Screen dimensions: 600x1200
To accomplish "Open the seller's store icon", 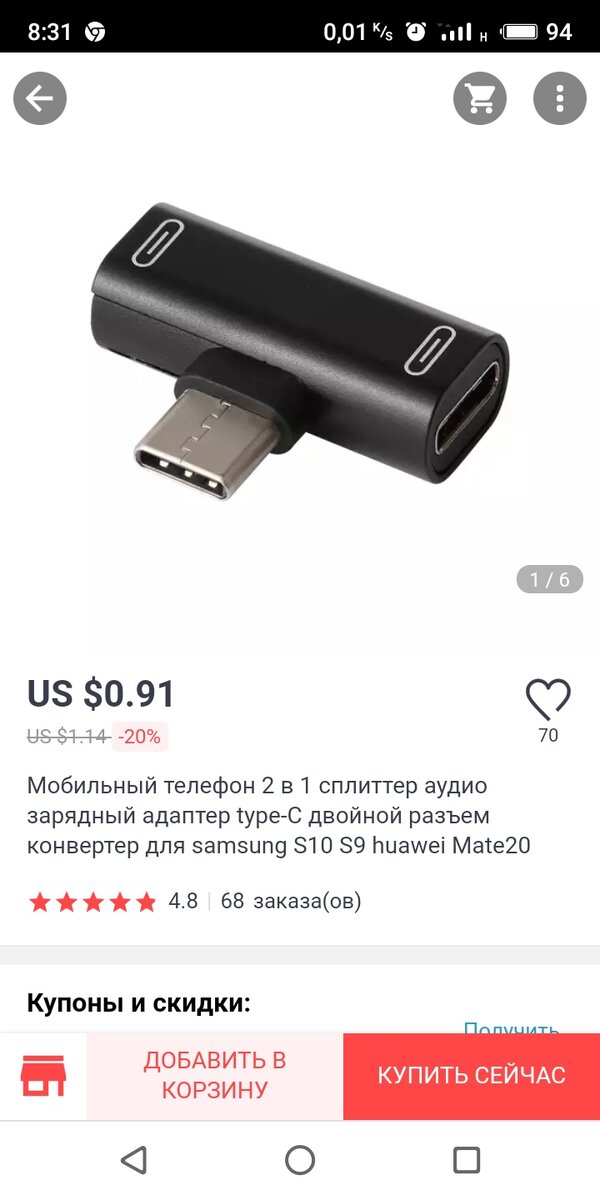I will pos(43,1075).
